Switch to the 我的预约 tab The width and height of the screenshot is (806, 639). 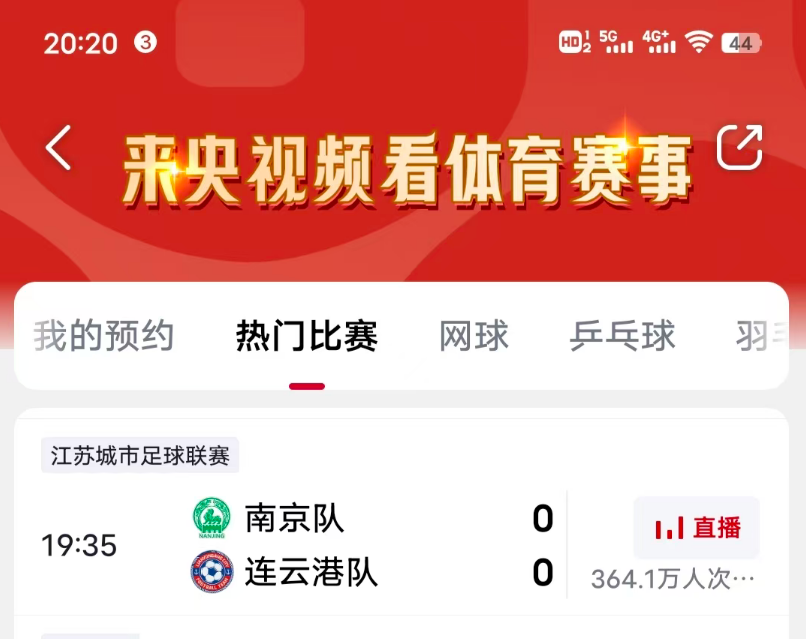(104, 336)
